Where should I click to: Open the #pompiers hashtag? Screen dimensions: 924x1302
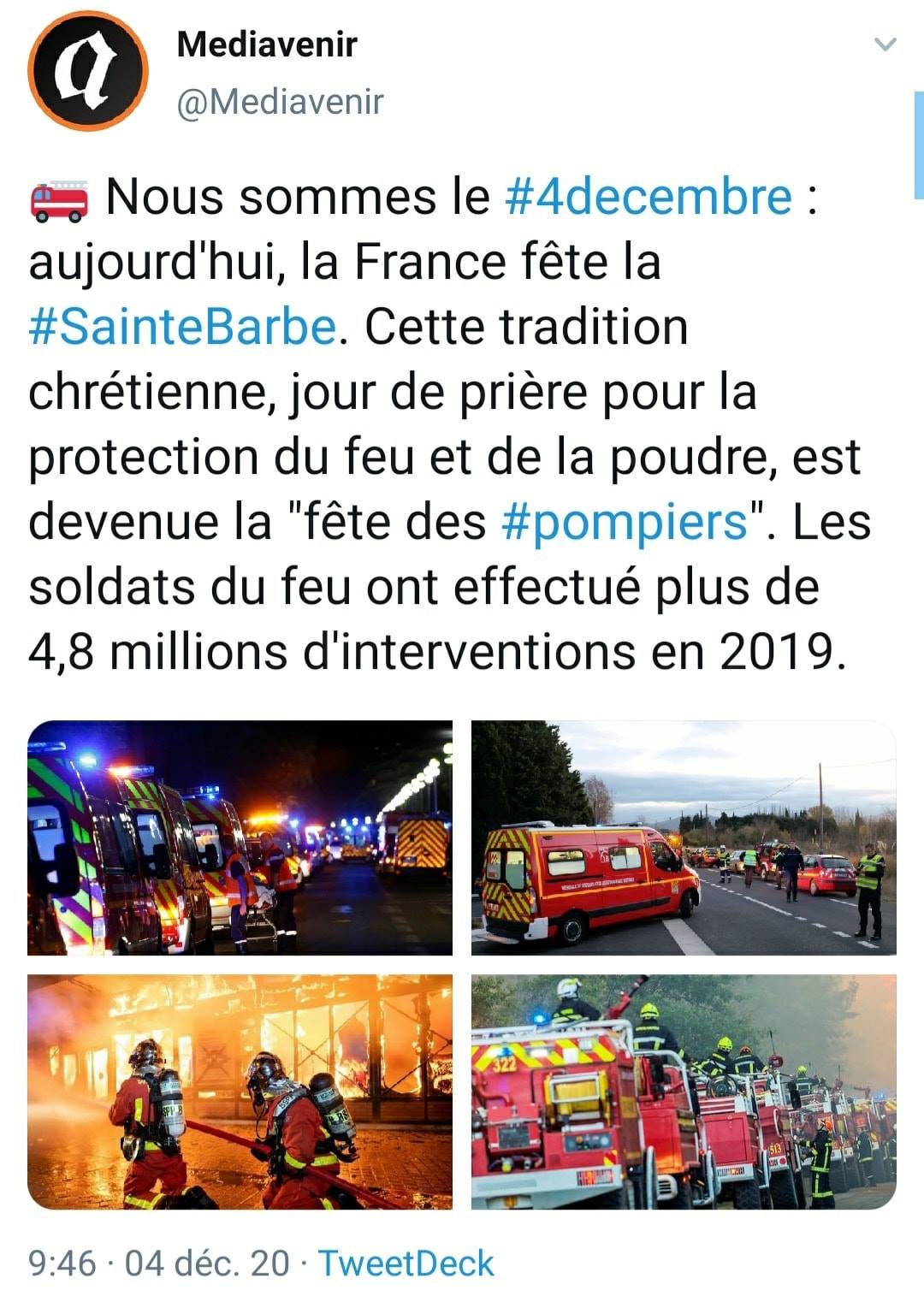click(x=625, y=522)
